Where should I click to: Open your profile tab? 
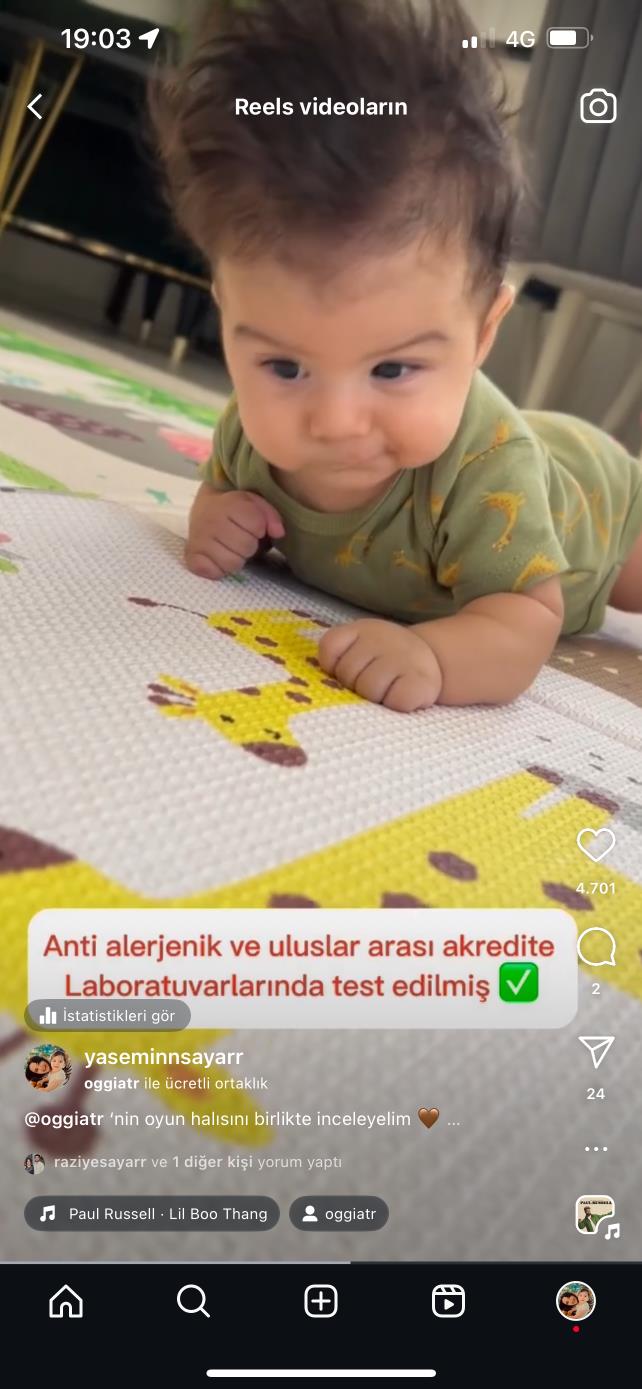(576, 1301)
